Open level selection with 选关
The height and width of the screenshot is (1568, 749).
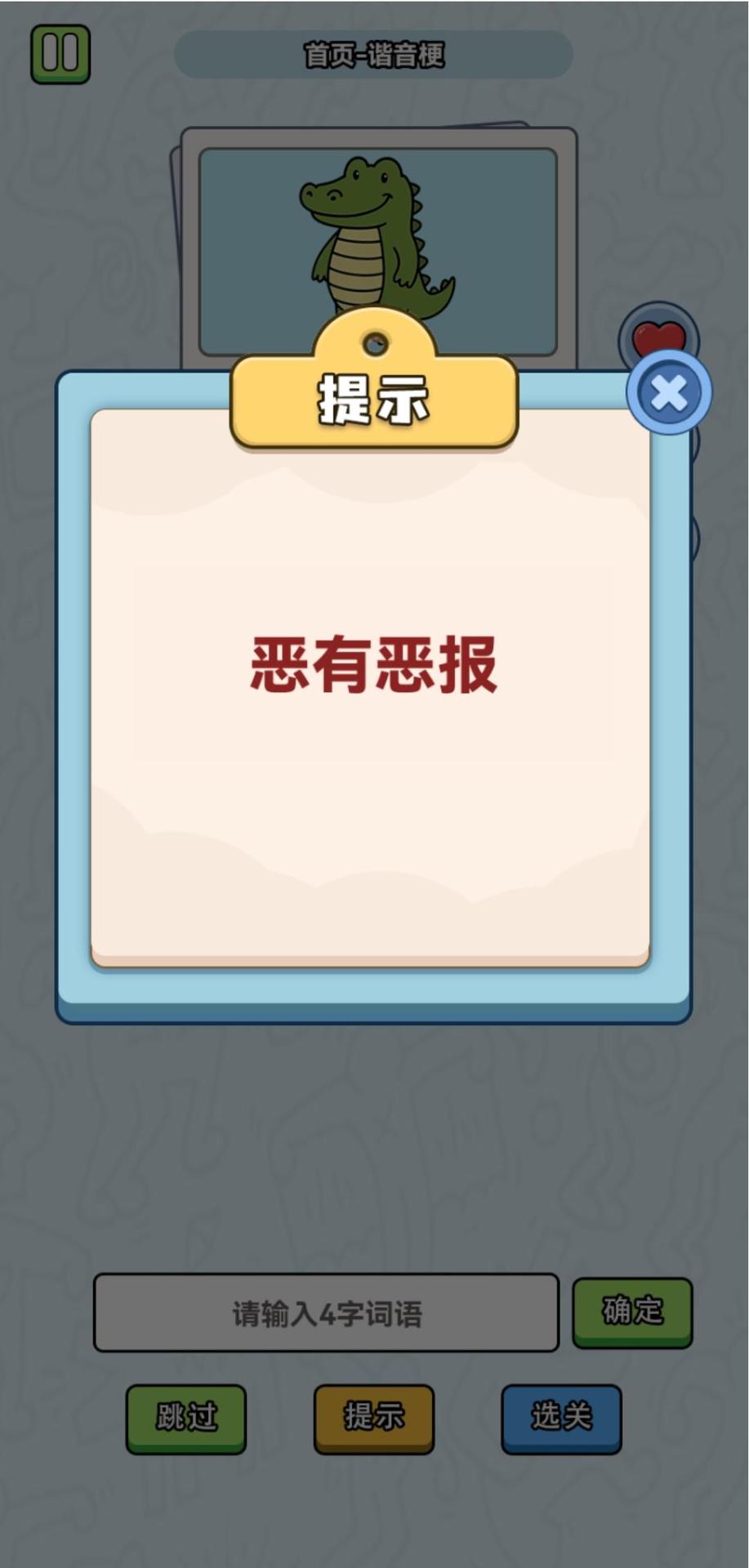click(561, 1416)
